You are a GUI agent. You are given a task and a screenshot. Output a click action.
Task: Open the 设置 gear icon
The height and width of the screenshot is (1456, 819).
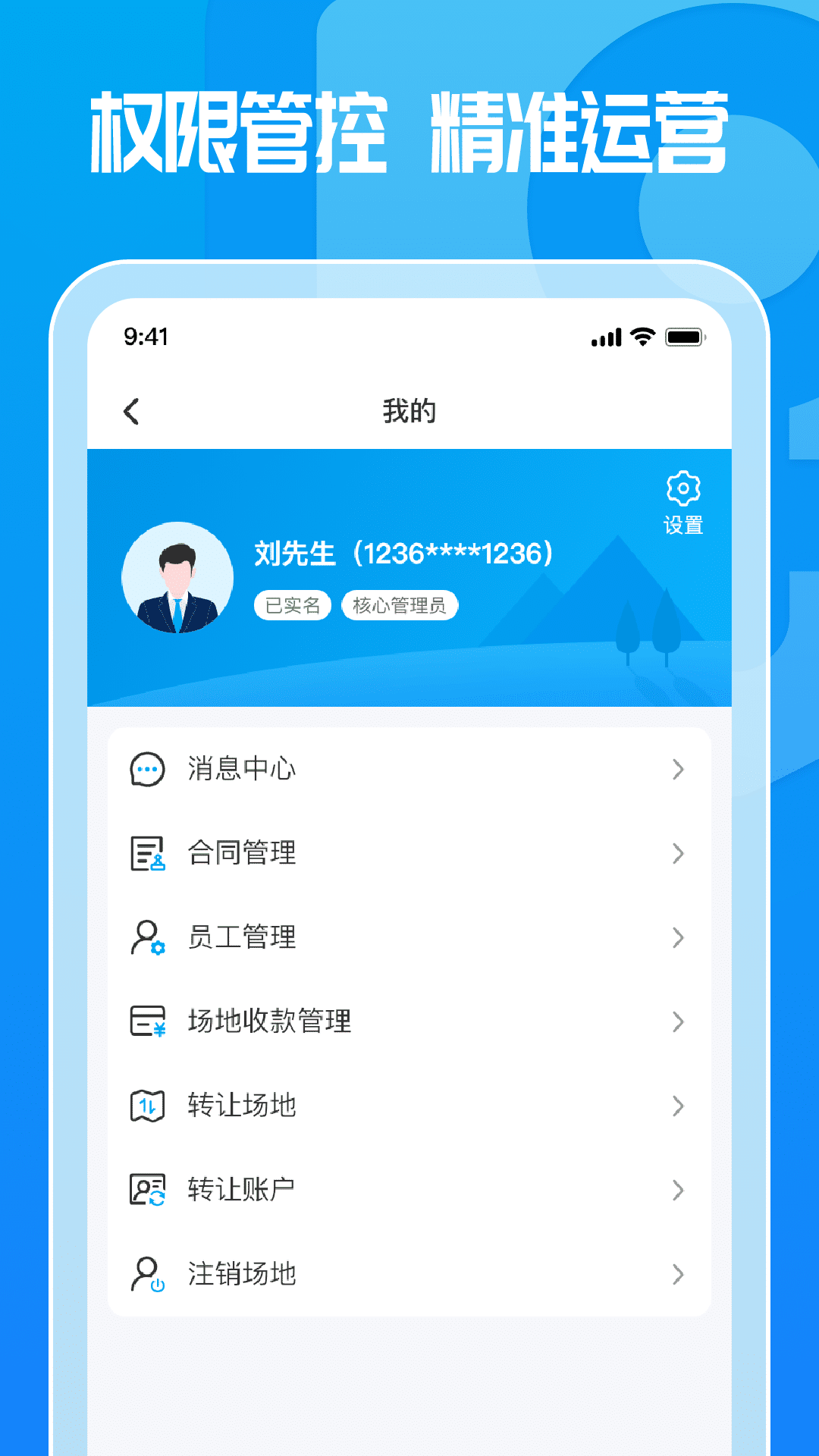(x=682, y=488)
